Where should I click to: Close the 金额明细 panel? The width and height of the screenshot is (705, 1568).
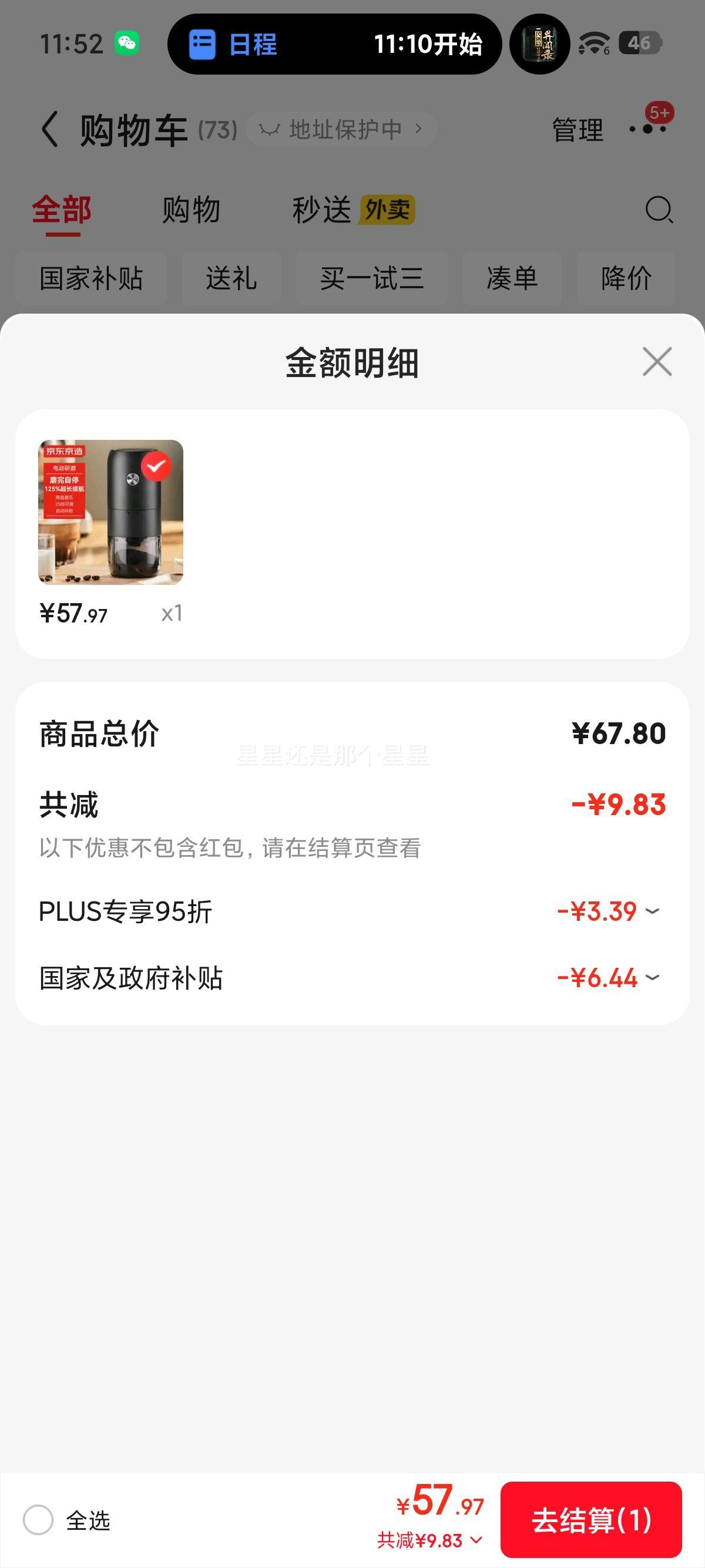tap(657, 362)
